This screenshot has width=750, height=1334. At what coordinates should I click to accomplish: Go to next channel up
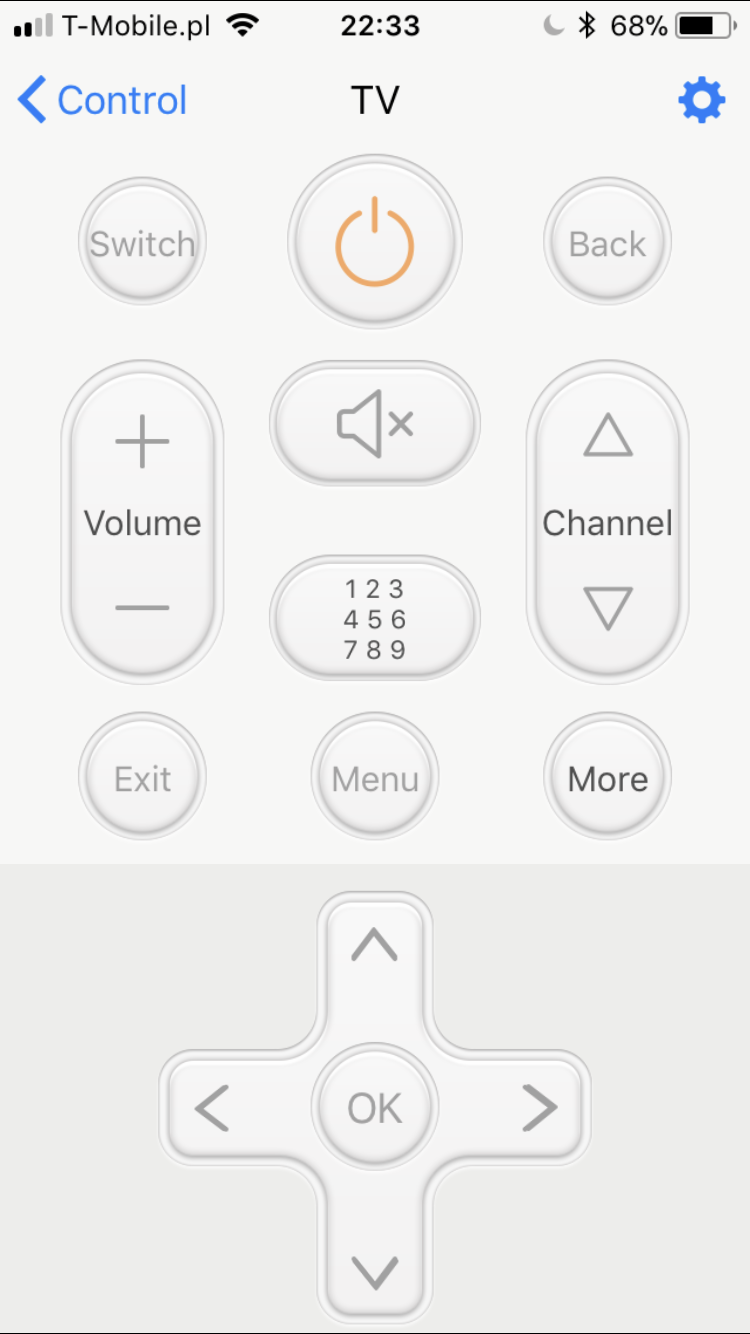[x=608, y=437]
